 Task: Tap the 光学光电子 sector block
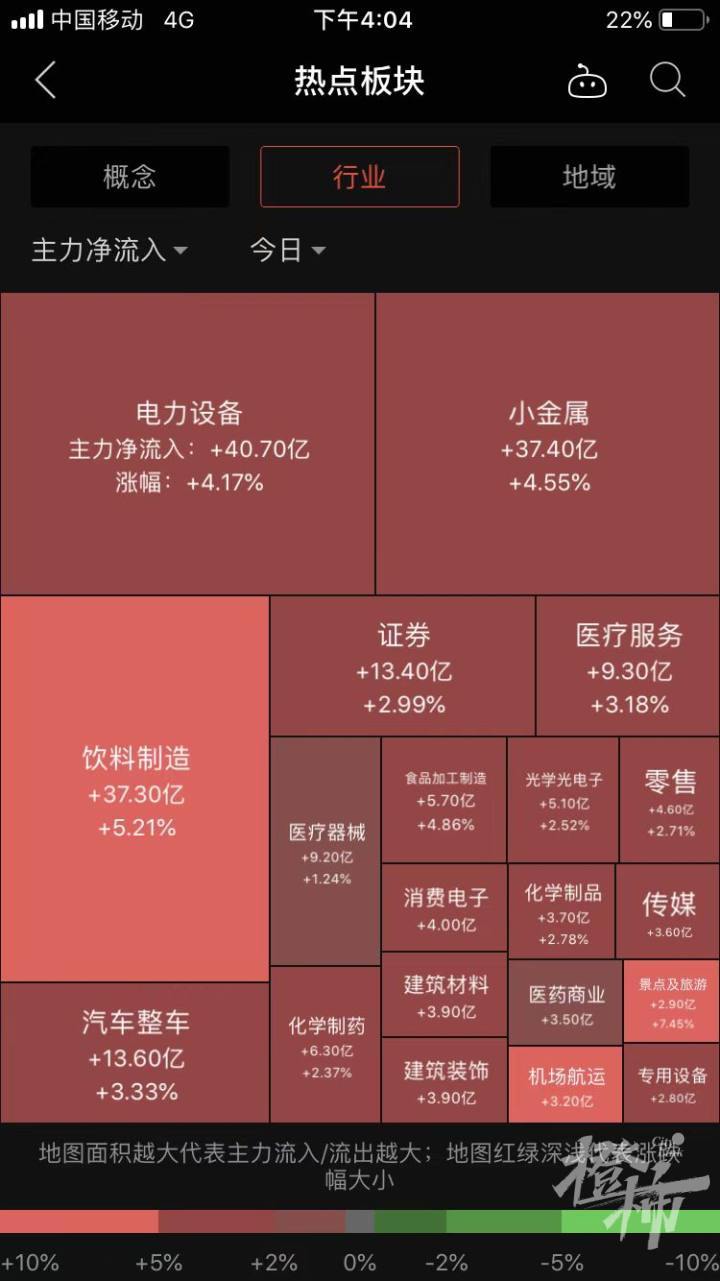tap(563, 800)
